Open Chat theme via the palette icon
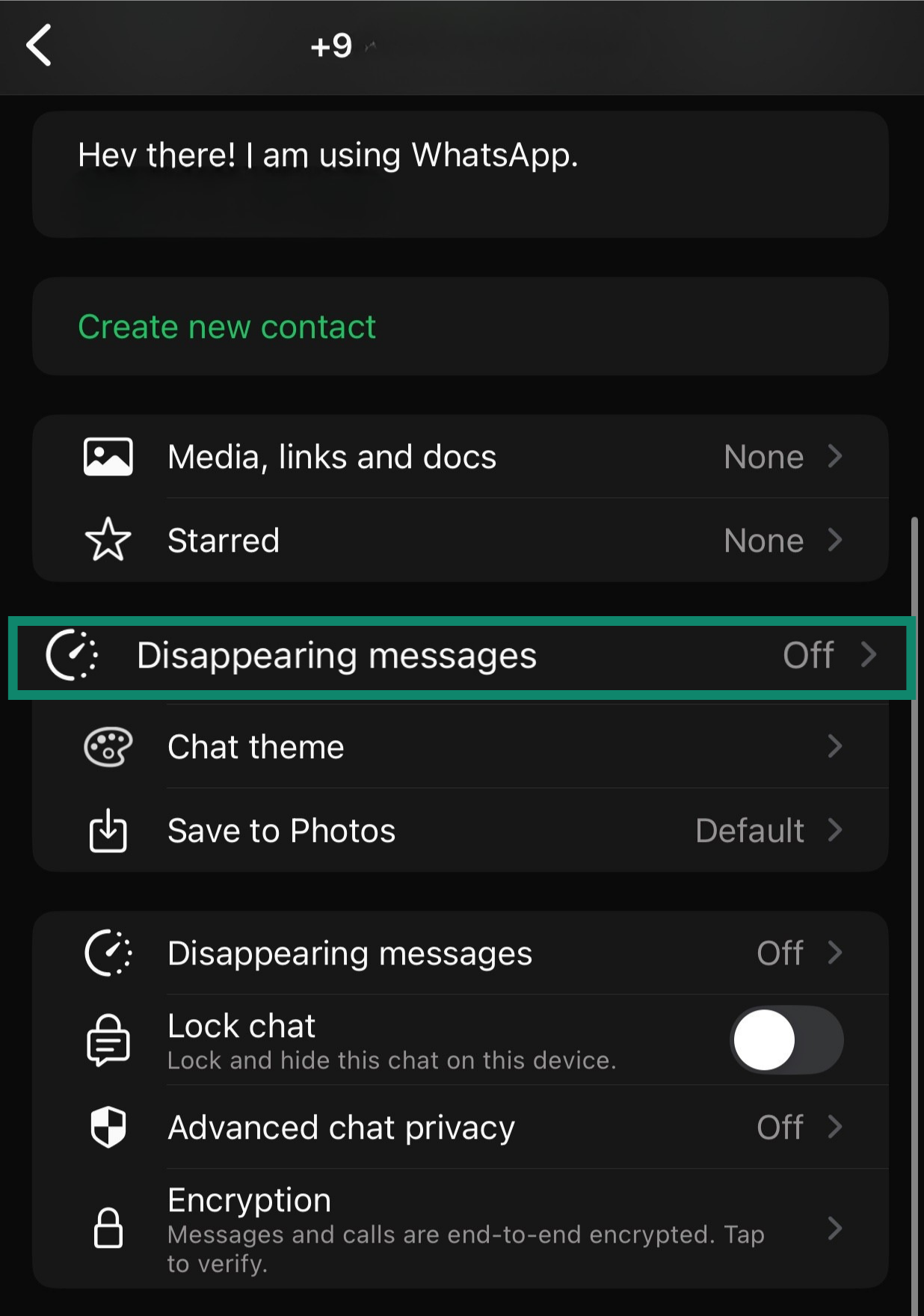The width and height of the screenshot is (924, 1316). (x=108, y=746)
